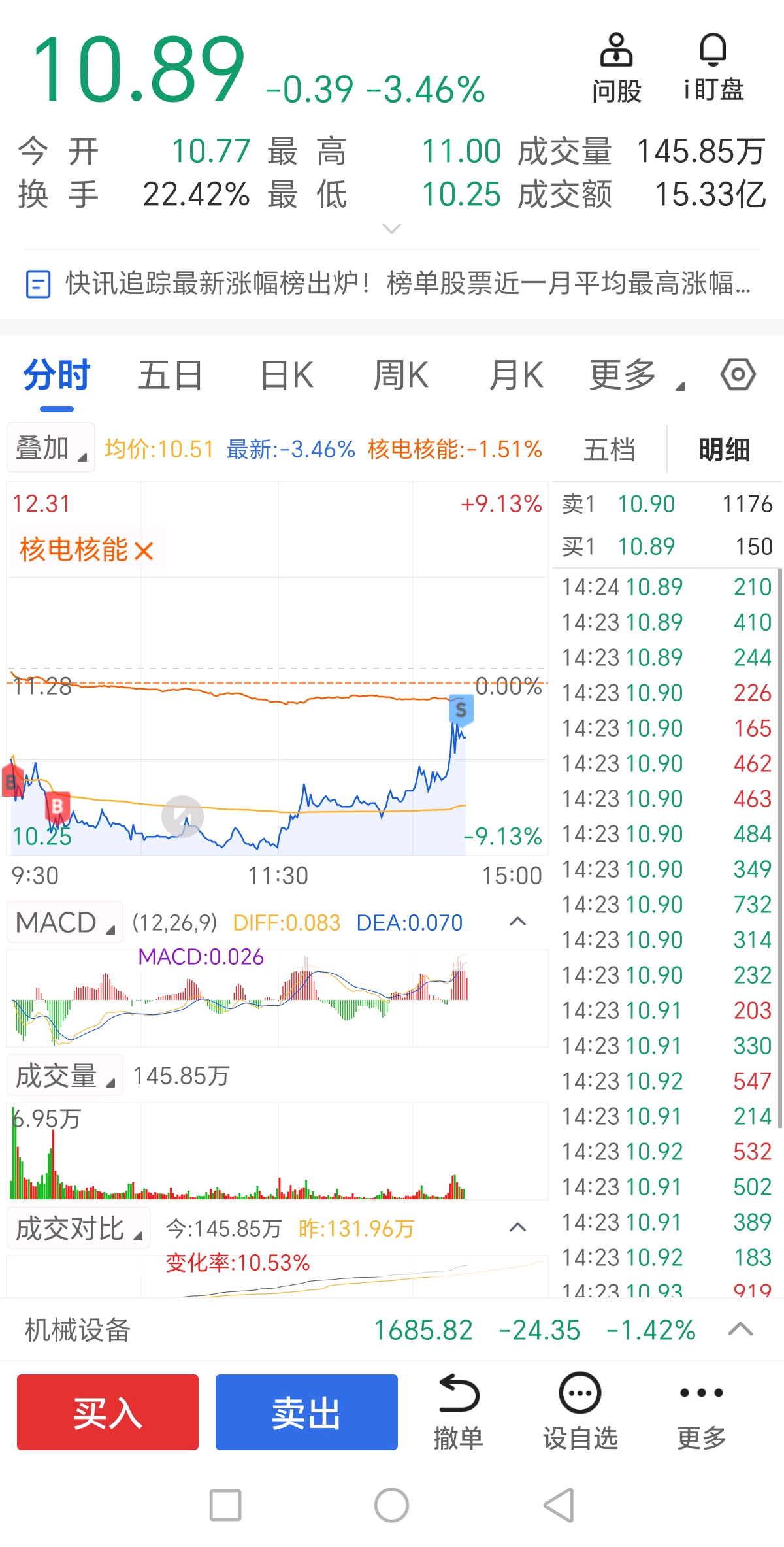784x1547 pixels.
Task: Tap the blue 卖出 sell button
Action: pyautogui.click(x=306, y=1412)
